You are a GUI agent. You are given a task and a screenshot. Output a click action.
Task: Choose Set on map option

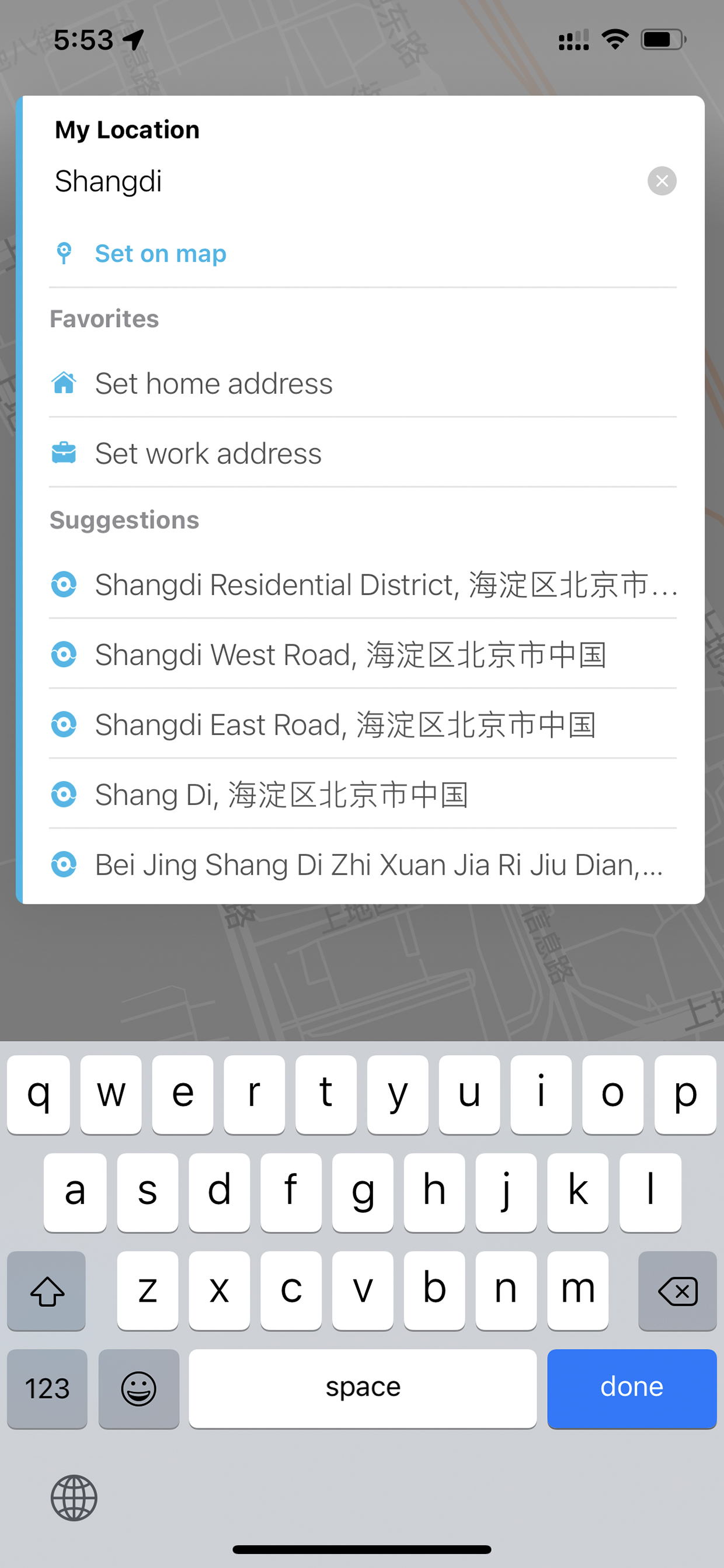tap(363, 253)
